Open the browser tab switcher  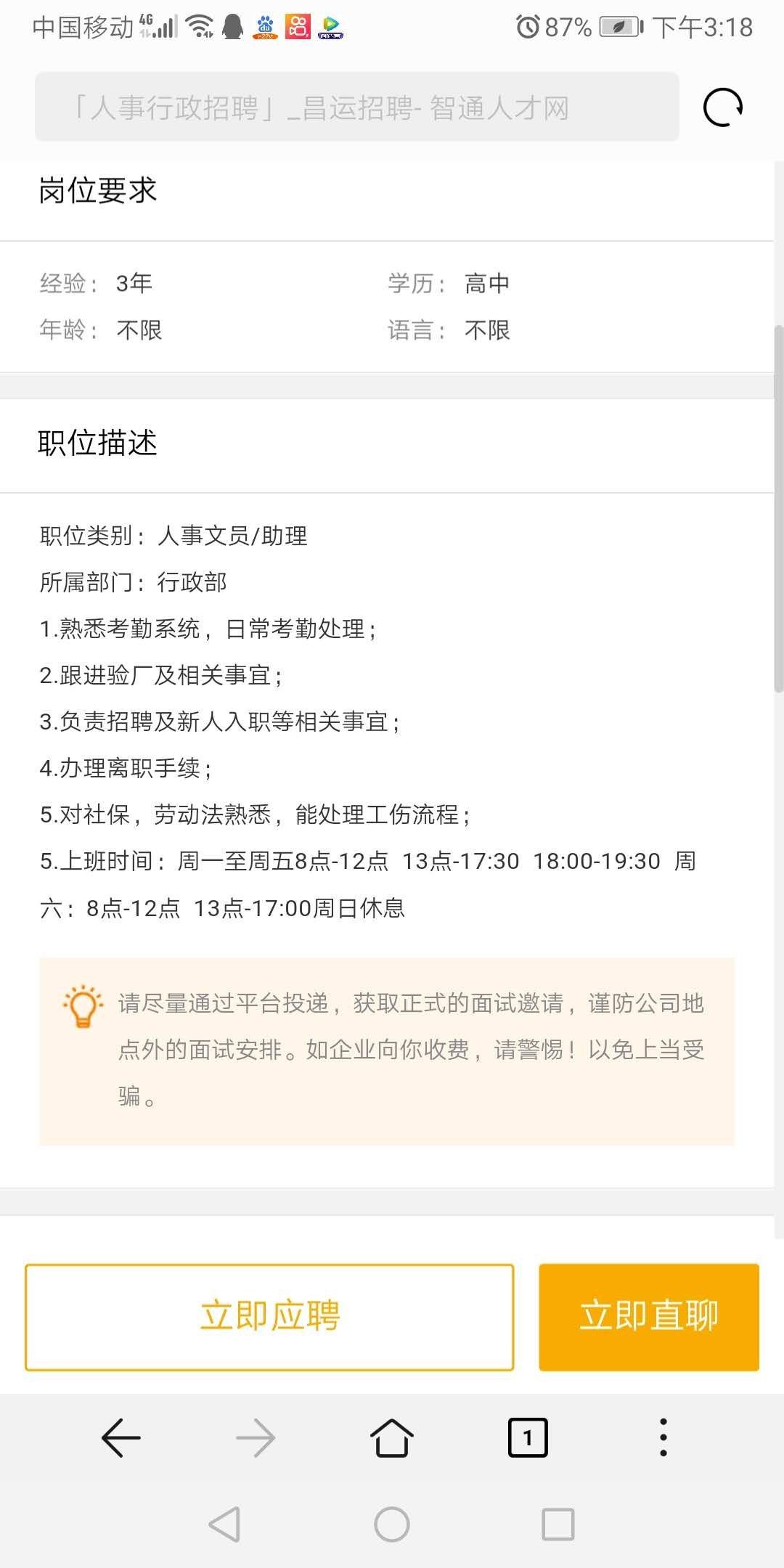click(528, 1437)
